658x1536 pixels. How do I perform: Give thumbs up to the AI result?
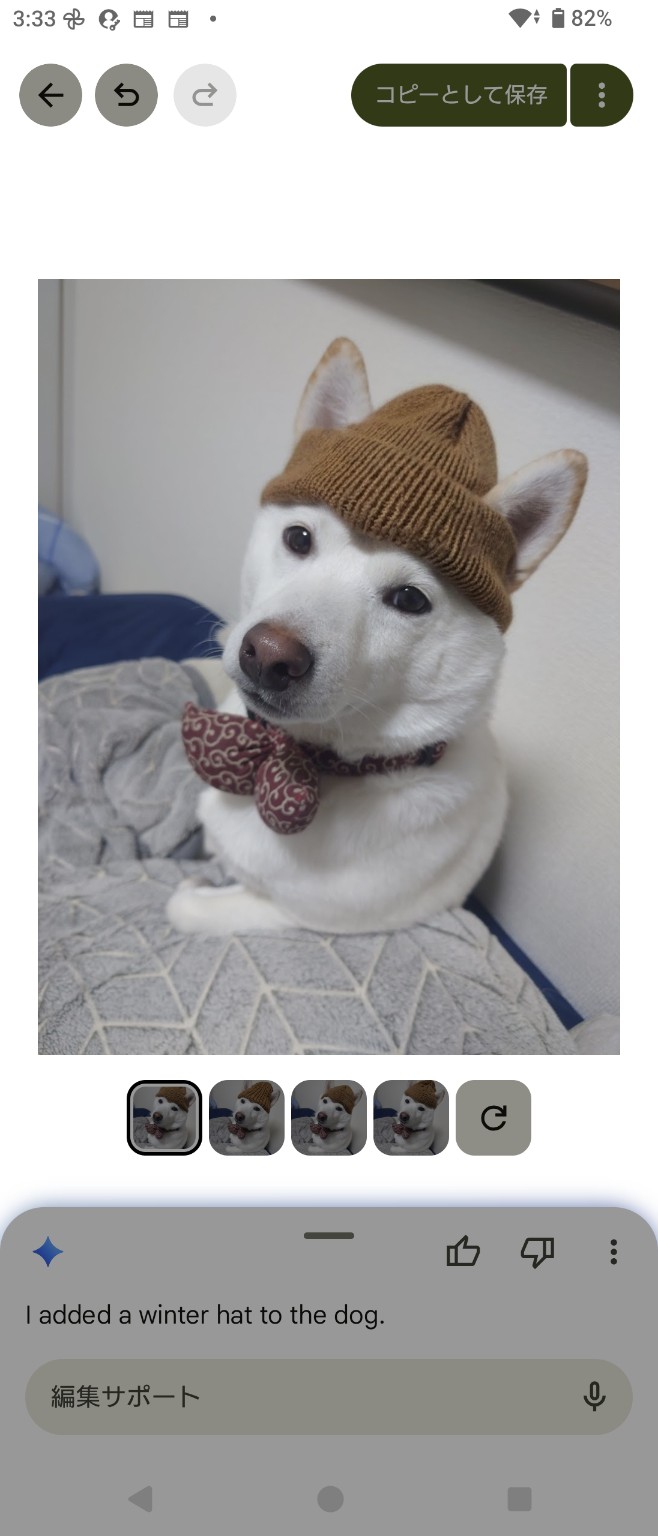pyautogui.click(x=463, y=1251)
